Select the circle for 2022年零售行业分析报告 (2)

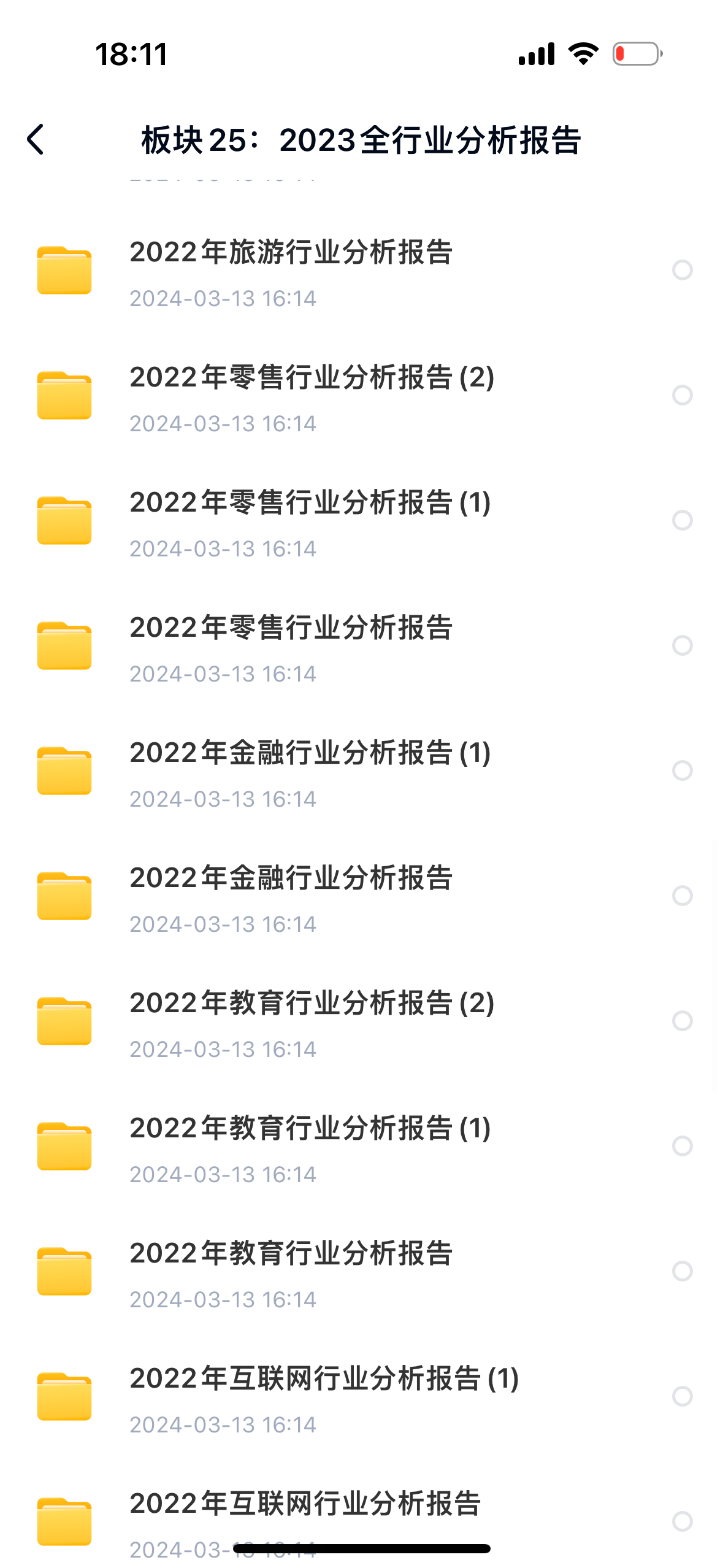point(682,395)
